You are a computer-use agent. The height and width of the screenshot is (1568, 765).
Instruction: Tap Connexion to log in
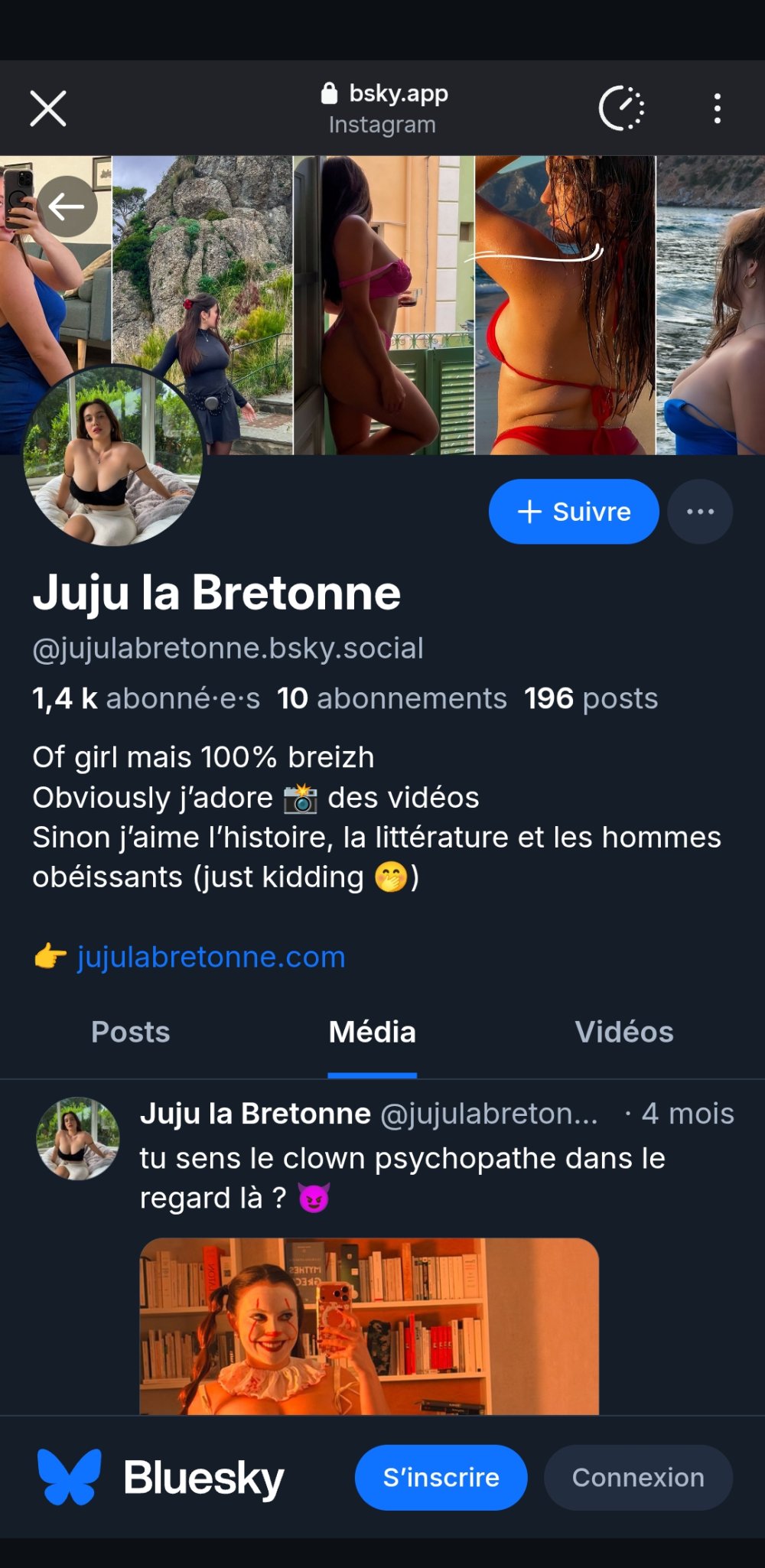638,1477
